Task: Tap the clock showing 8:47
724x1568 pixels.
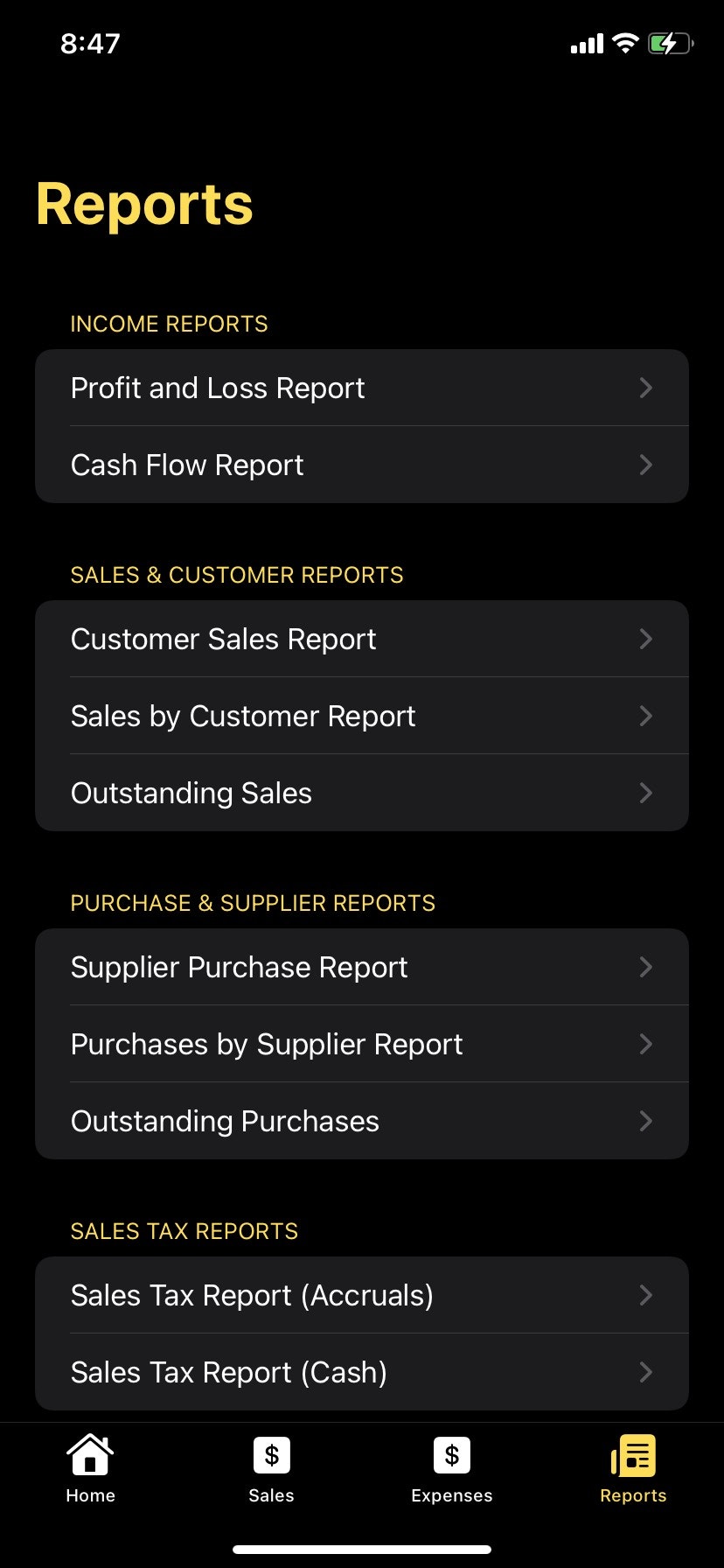Action: [x=90, y=42]
